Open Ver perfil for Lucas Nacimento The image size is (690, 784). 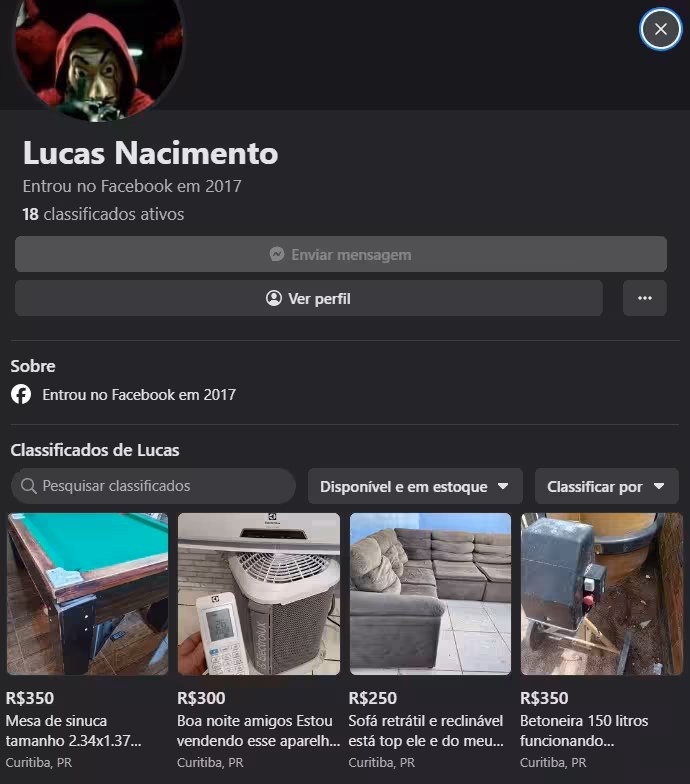point(309,298)
